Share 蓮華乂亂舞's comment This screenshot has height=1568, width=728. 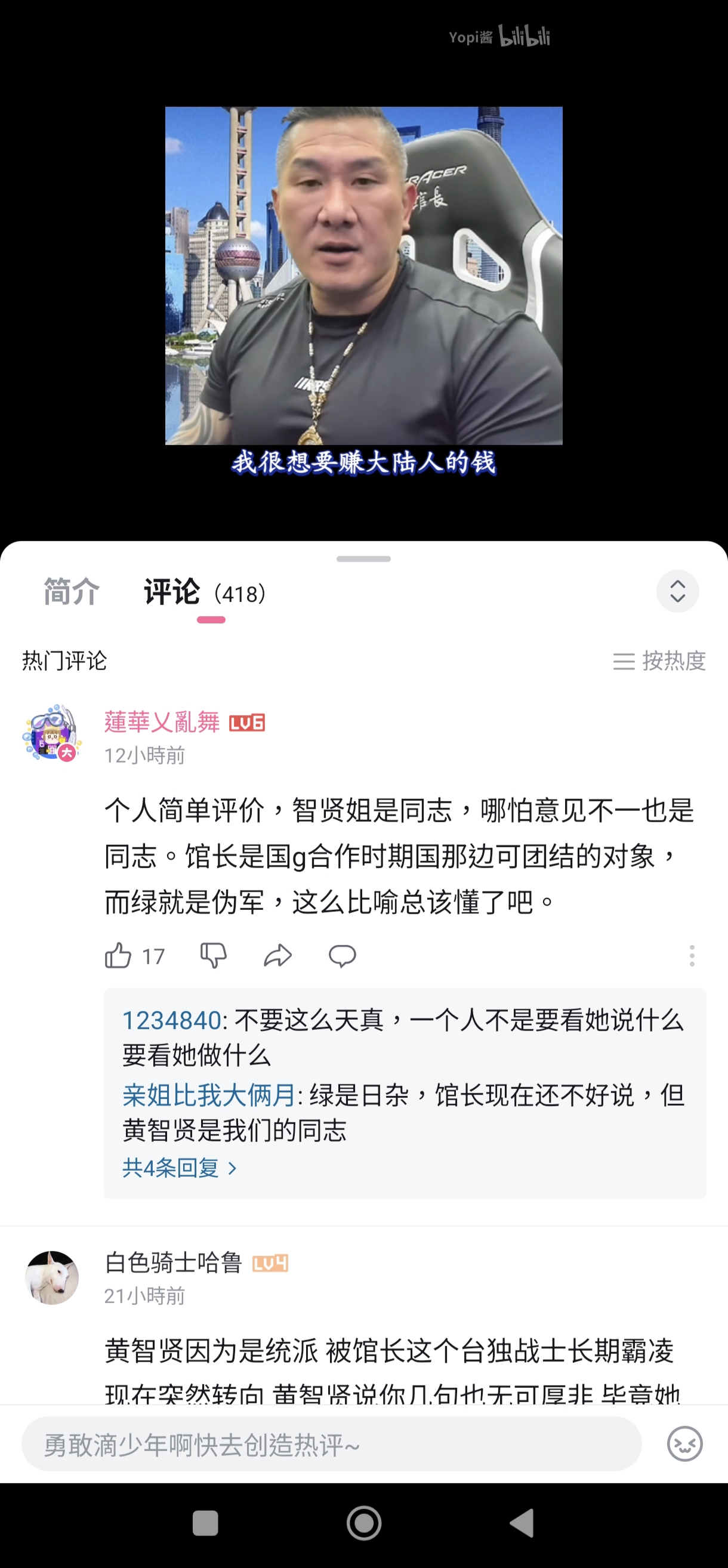click(278, 956)
